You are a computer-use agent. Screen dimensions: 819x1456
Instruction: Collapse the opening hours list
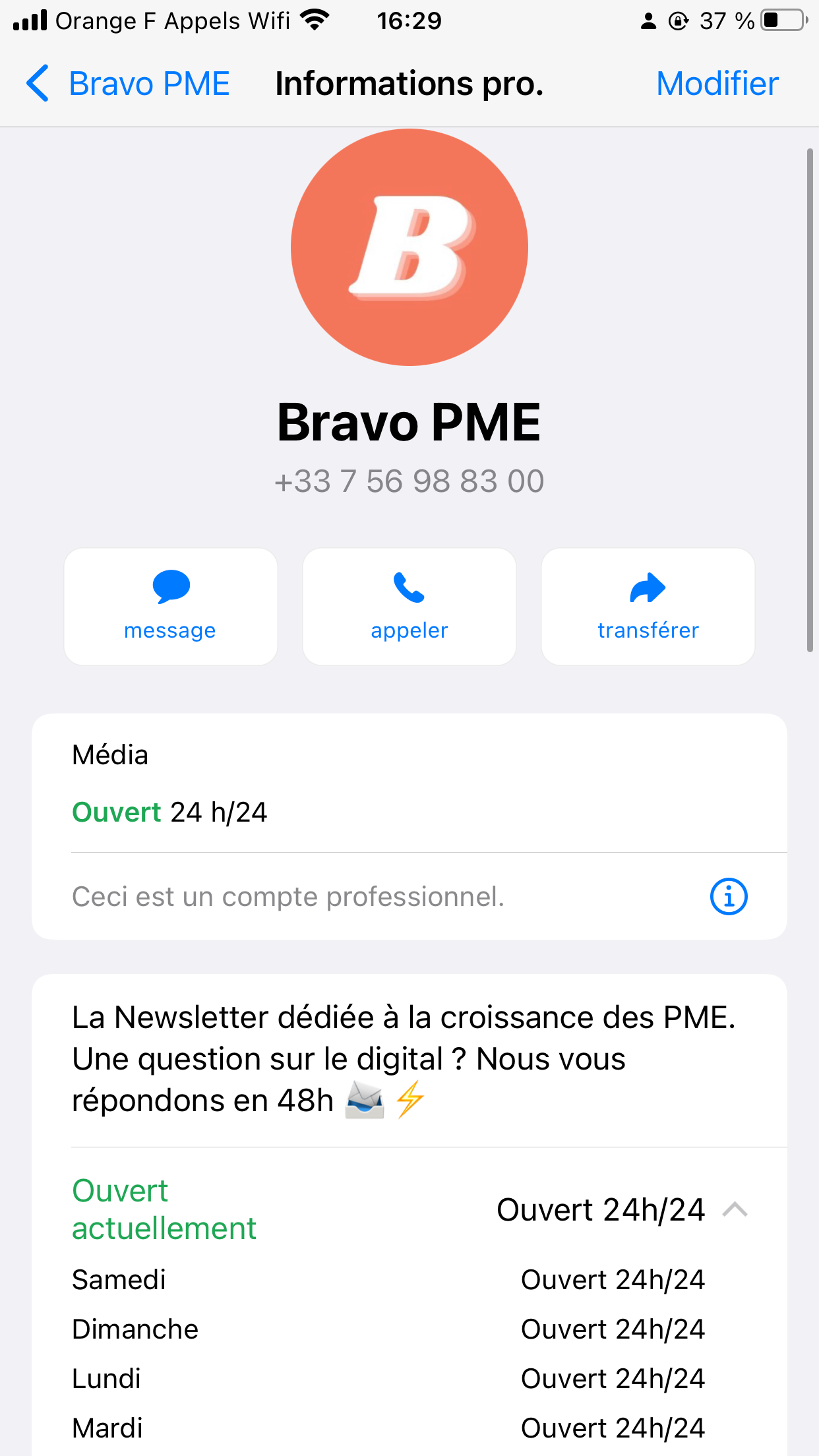tap(735, 1209)
